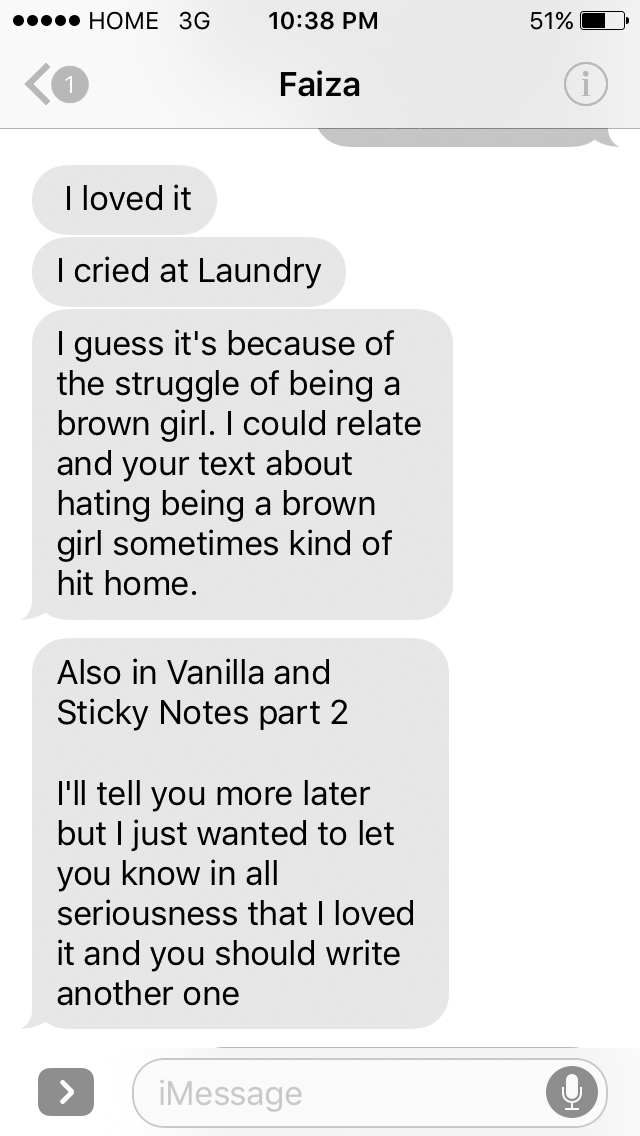Tap the iMessage text field
The width and height of the screenshot is (640, 1136).
coord(340,1093)
